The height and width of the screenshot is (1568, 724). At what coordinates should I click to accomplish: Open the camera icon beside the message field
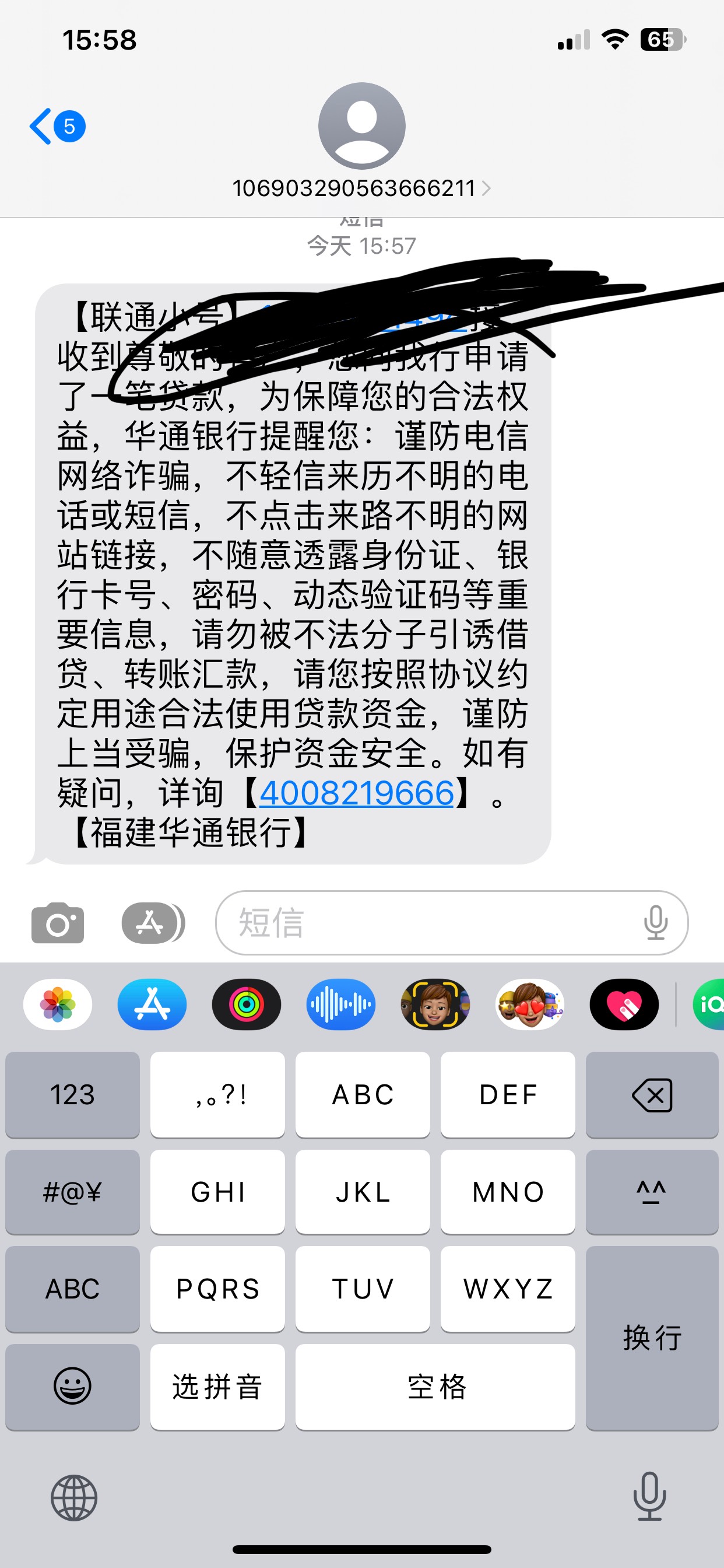[58, 922]
